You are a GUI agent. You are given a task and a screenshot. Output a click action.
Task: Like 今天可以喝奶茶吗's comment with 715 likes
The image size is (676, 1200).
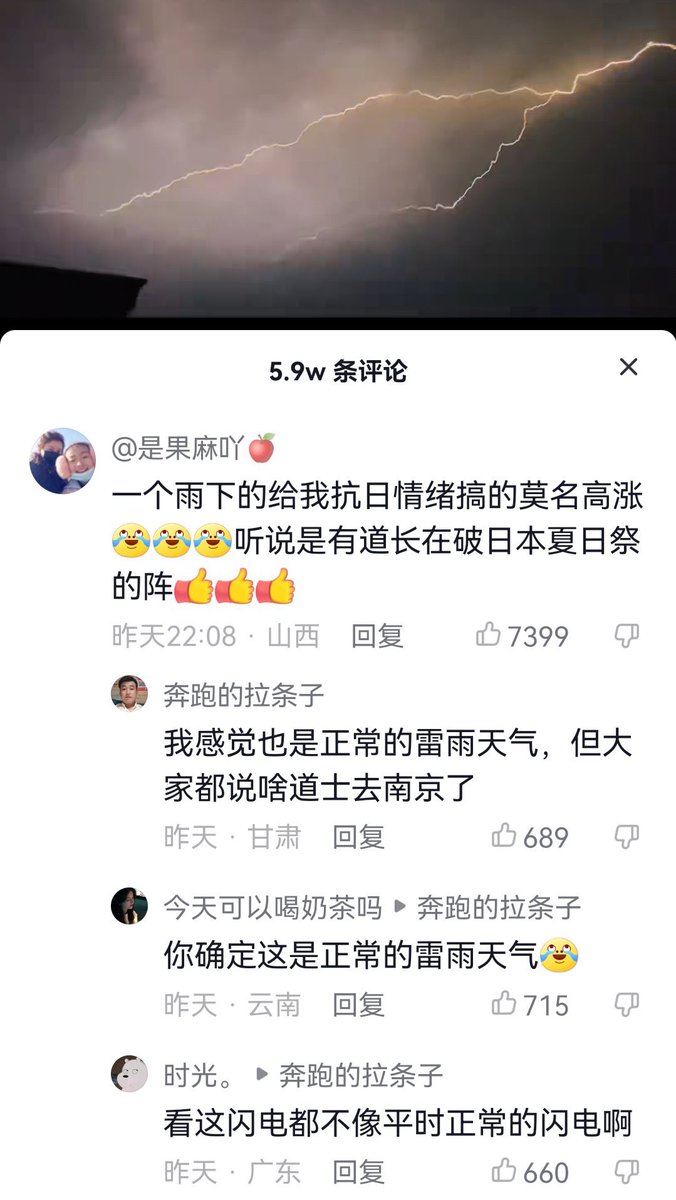pyautogui.click(x=504, y=1005)
